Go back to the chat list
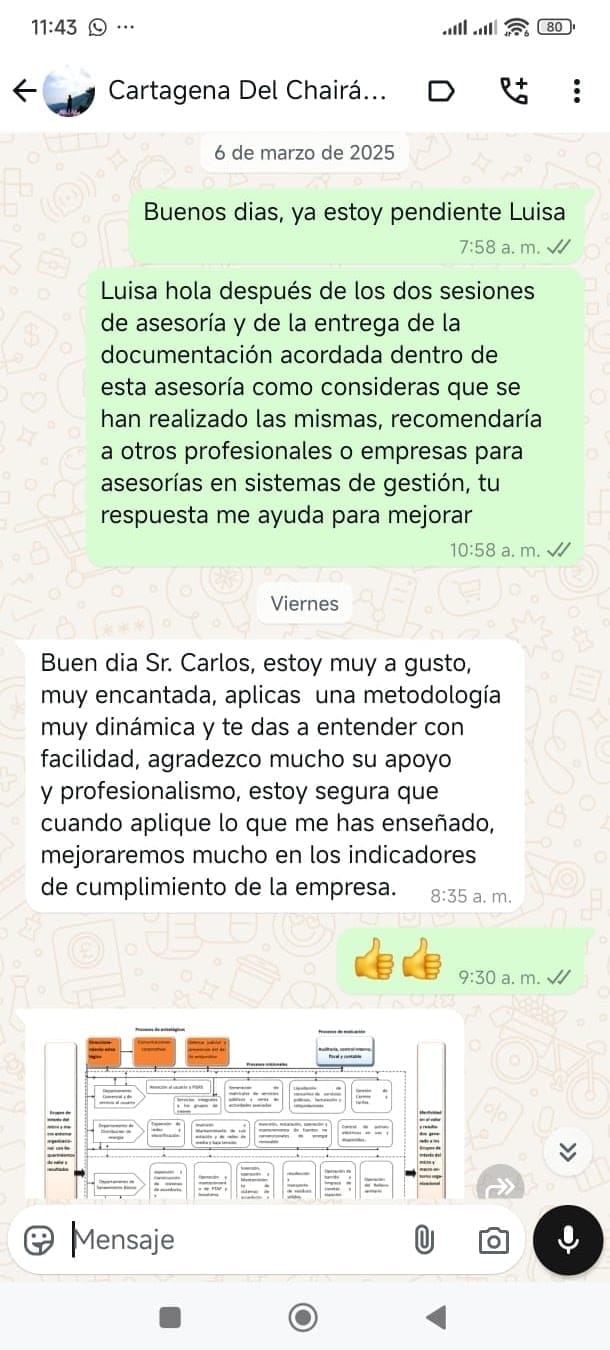Viewport: 610px width, 1350px height. point(24,91)
